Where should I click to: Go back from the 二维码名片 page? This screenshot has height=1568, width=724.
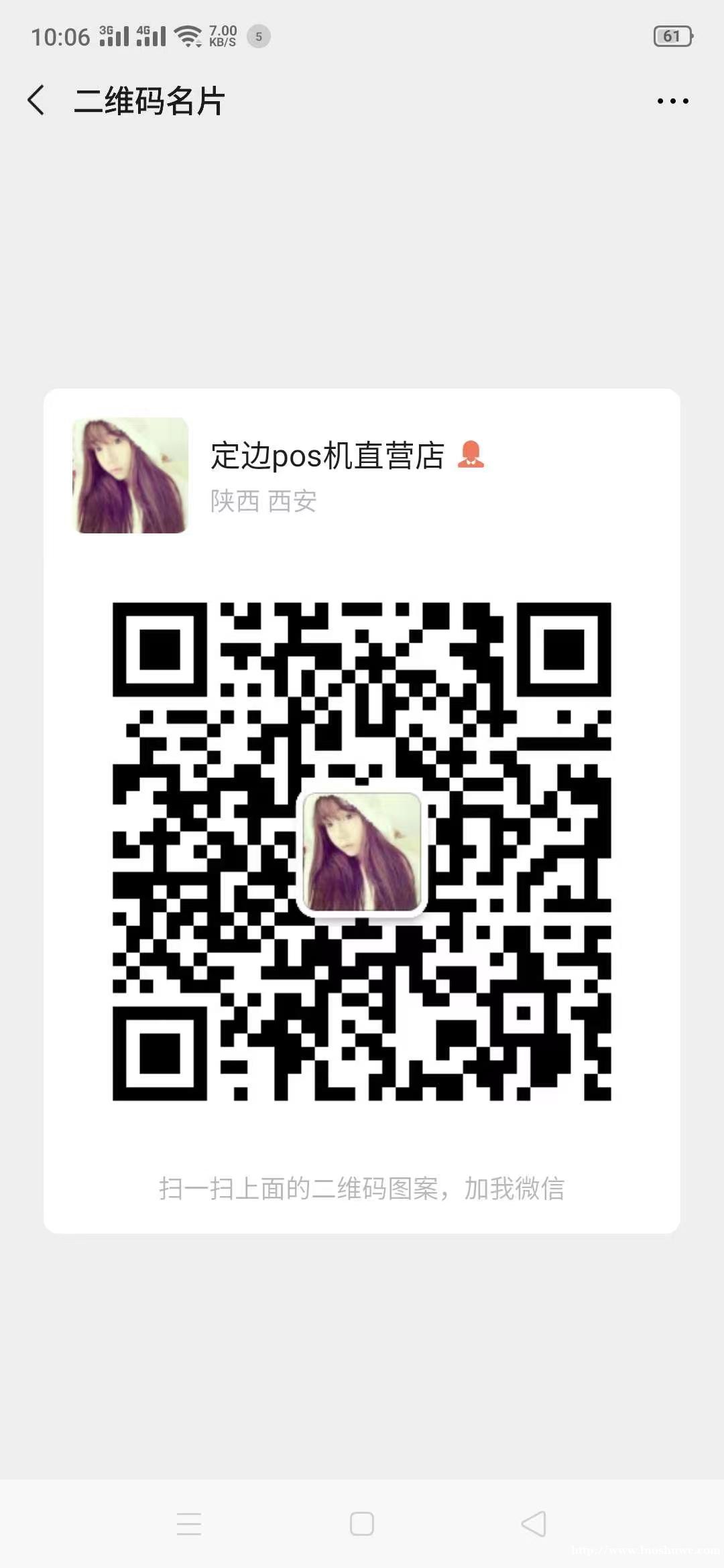point(37,101)
